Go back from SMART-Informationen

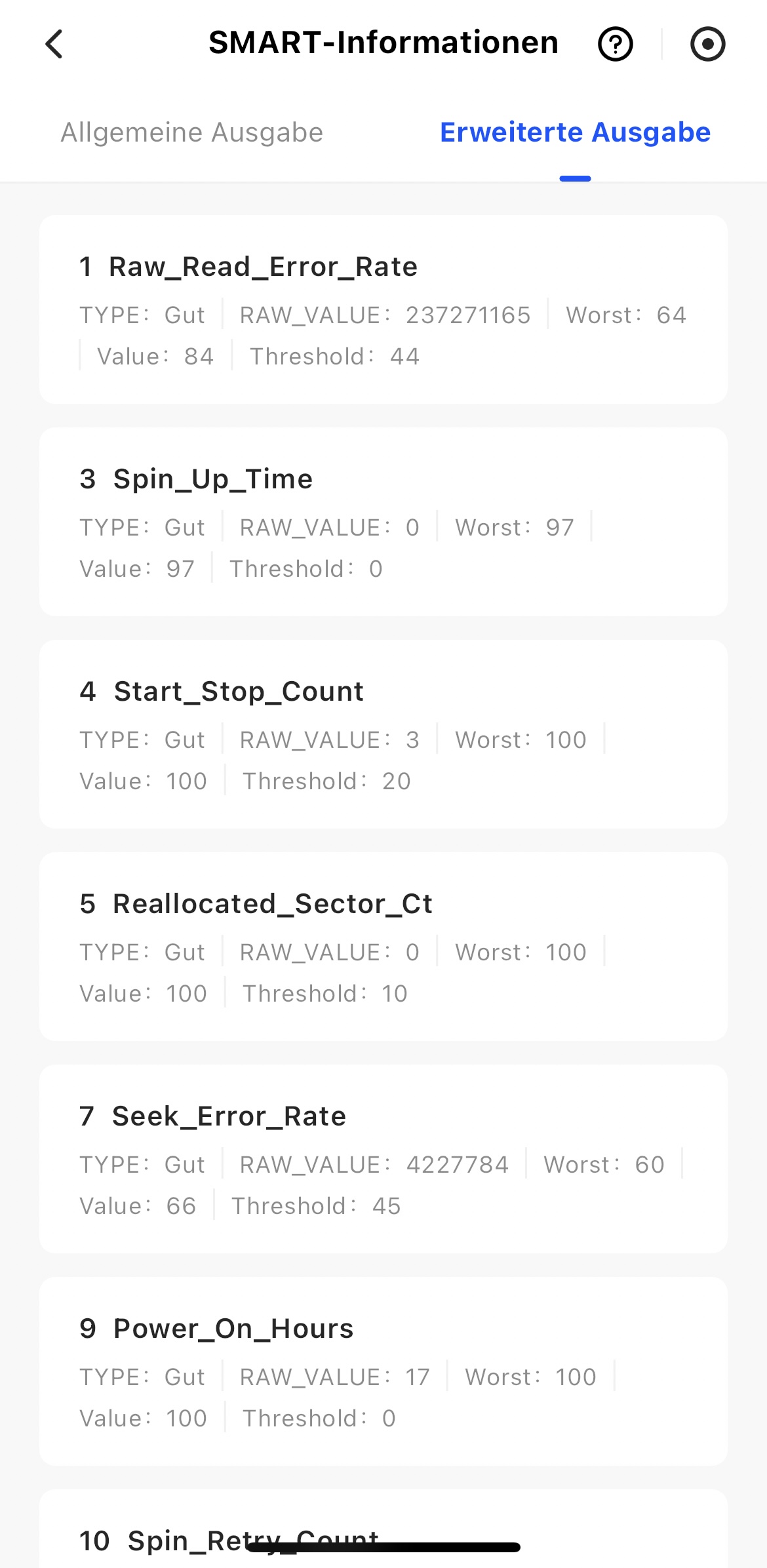tap(54, 45)
